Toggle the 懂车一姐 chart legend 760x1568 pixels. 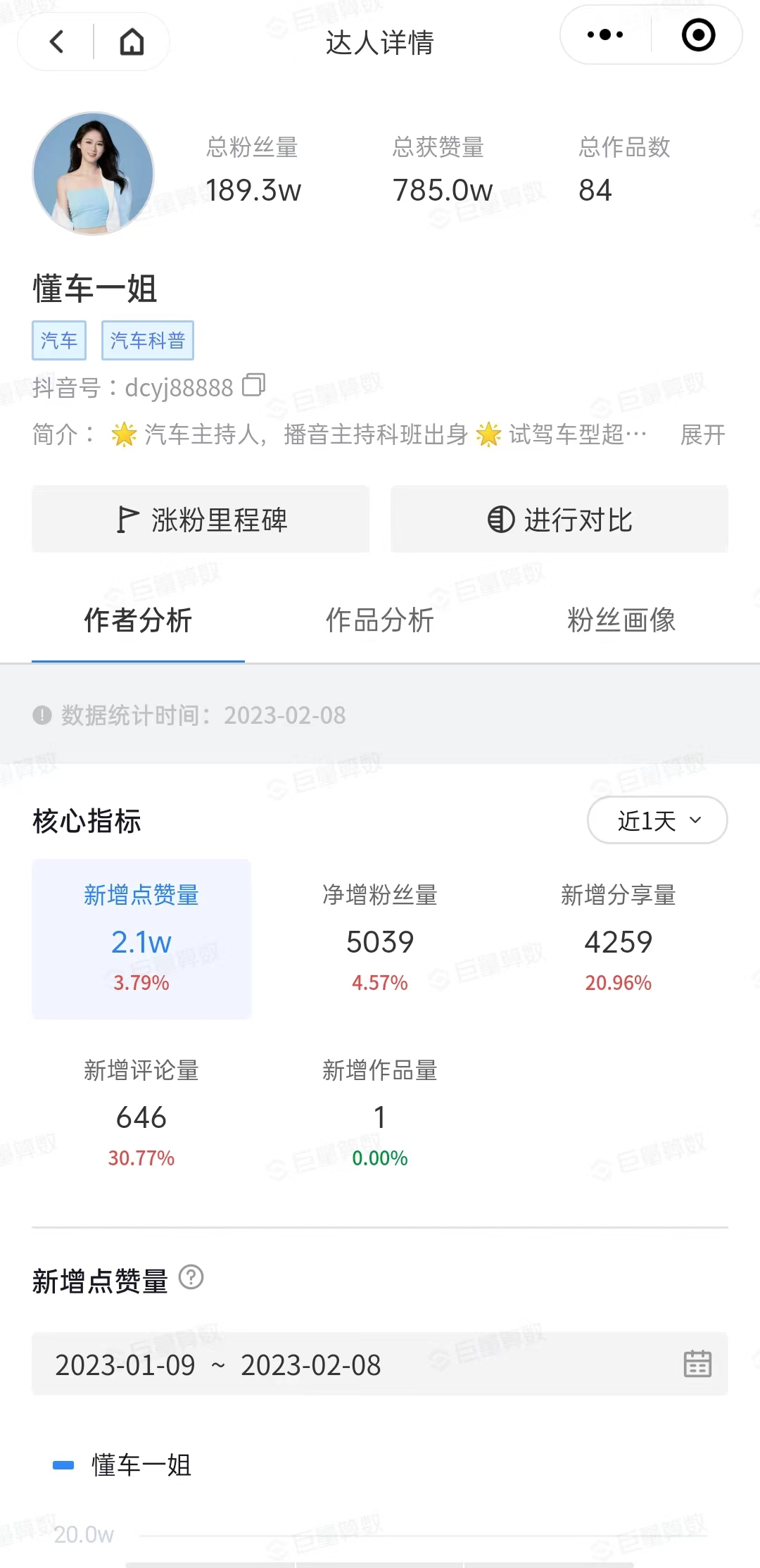click(122, 1465)
